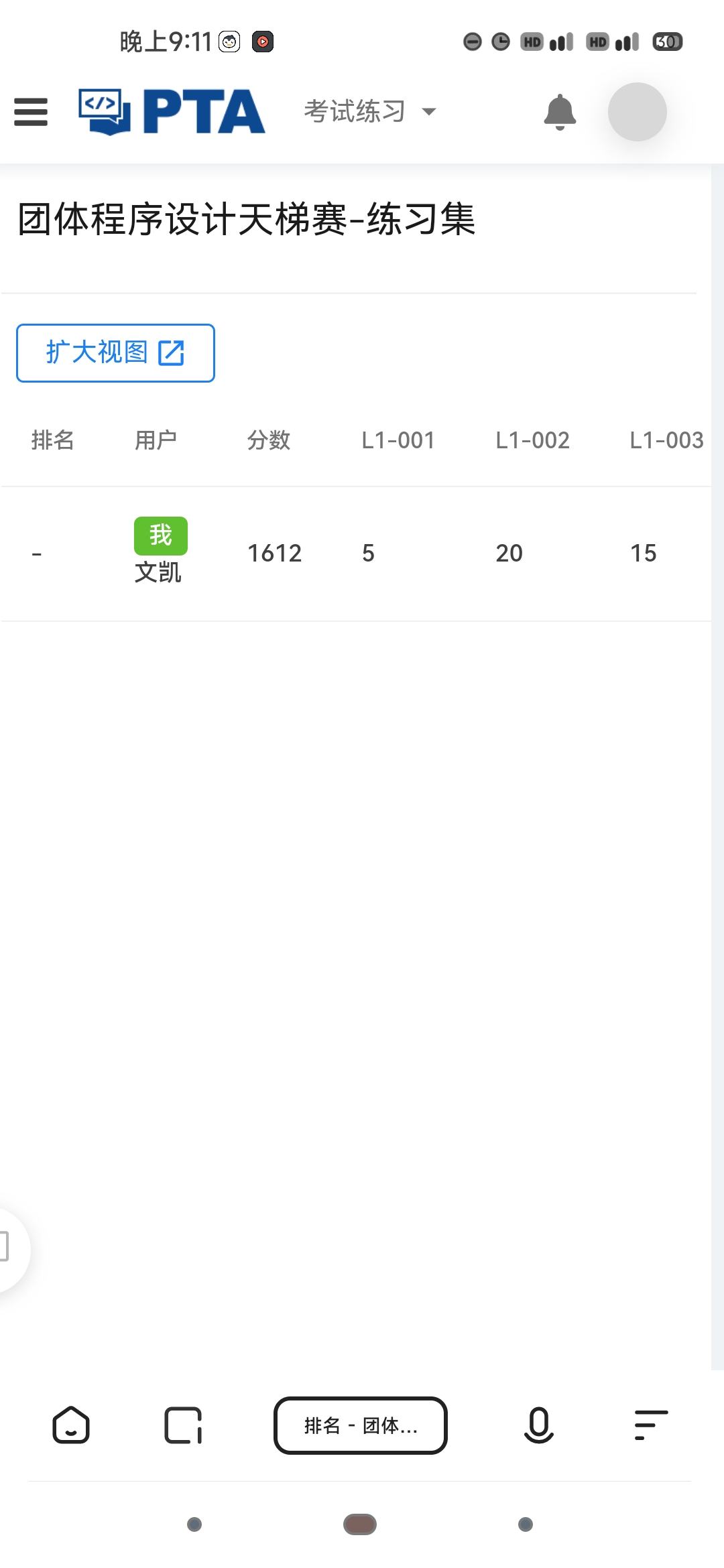Screen dimensions: 724x1568
Task: Tap the system home button
Action: (x=360, y=1524)
